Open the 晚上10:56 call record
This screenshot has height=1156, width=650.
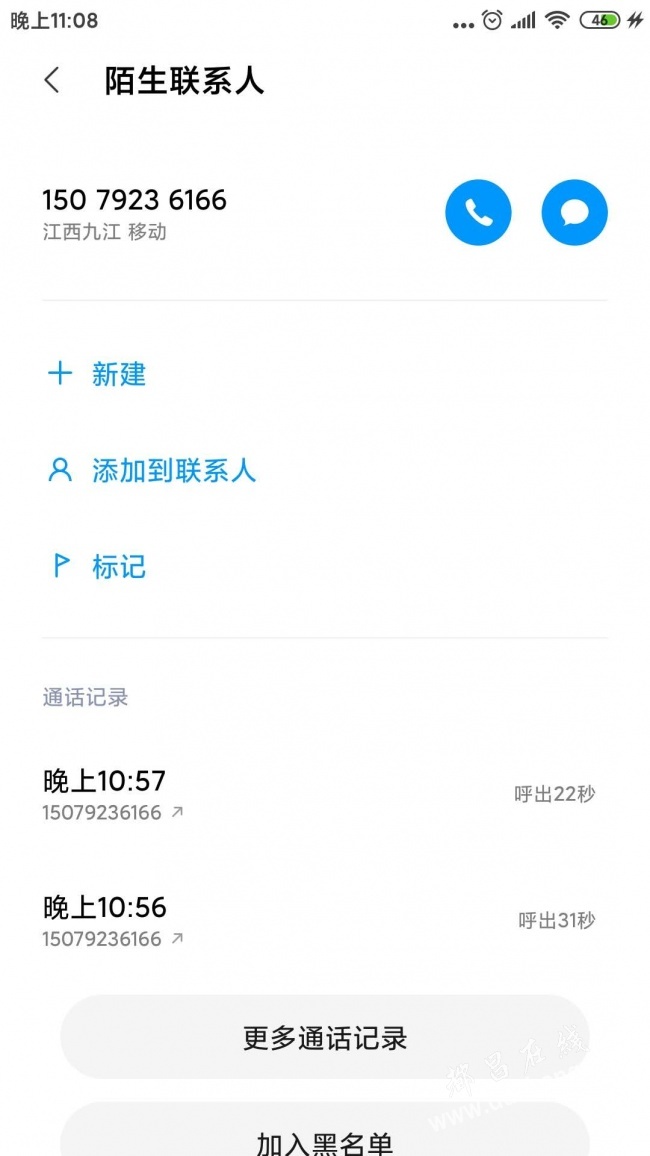click(324, 920)
